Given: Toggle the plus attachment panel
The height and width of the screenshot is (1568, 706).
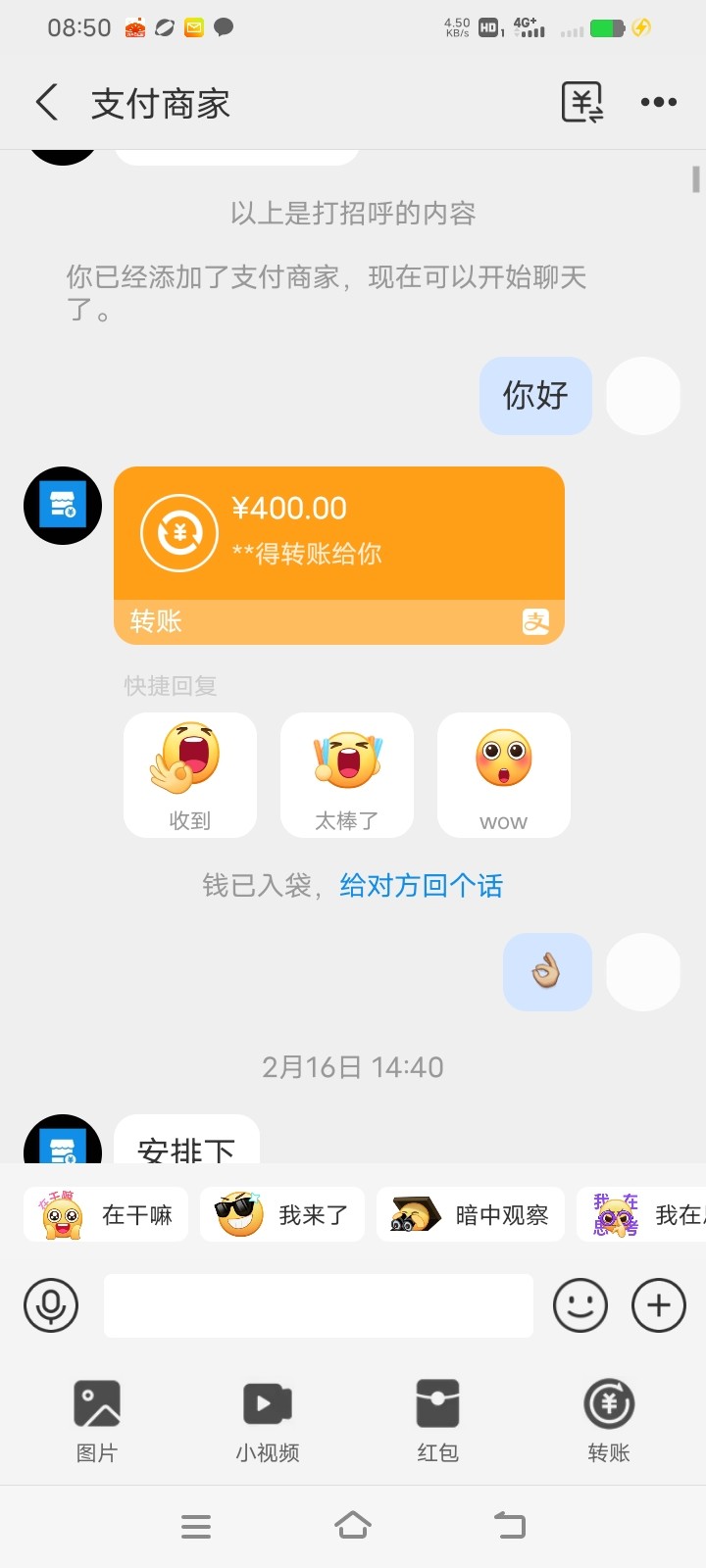Looking at the screenshot, I should tap(659, 1305).
